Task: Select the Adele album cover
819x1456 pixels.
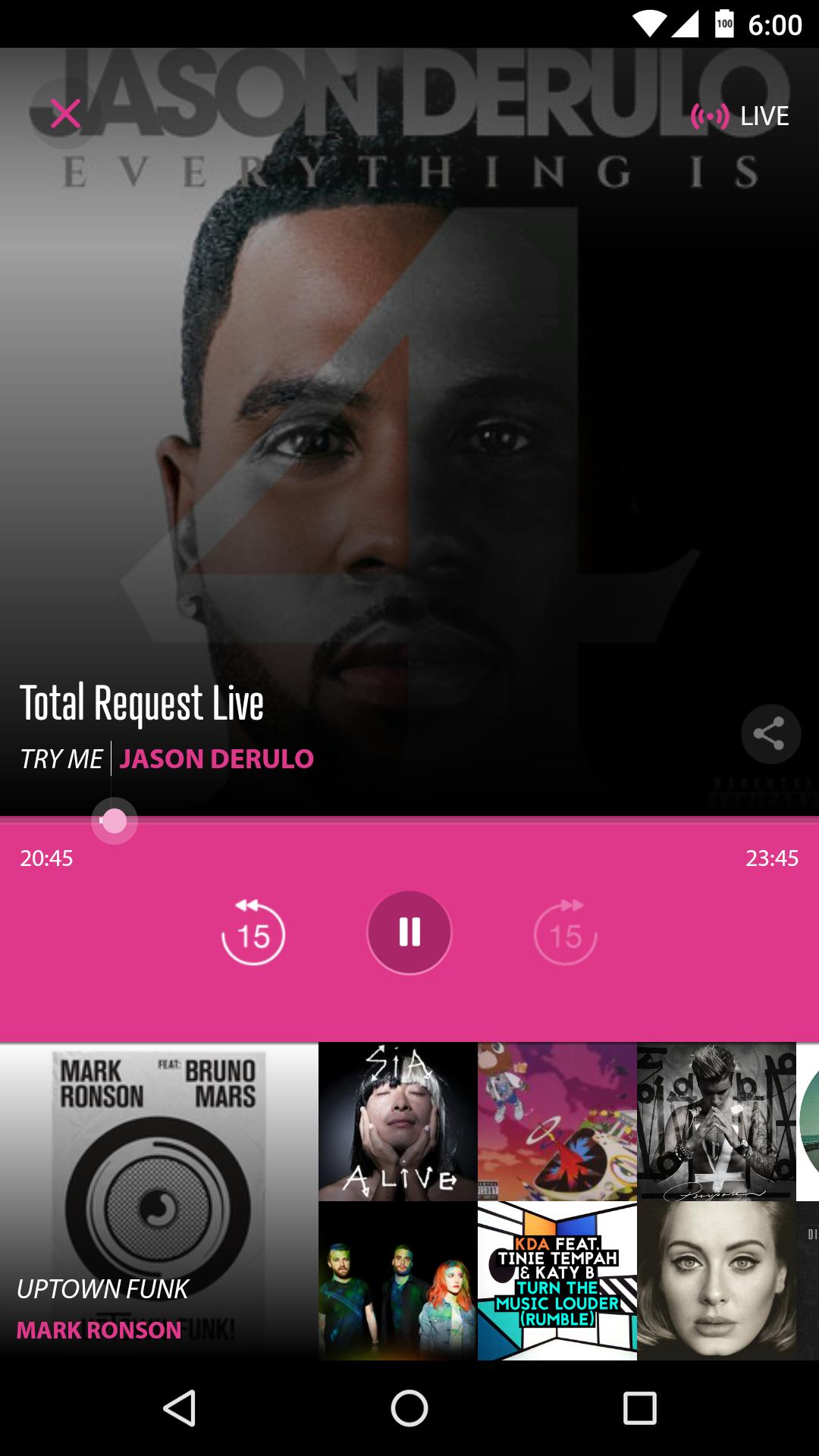Action: tap(717, 1281)
